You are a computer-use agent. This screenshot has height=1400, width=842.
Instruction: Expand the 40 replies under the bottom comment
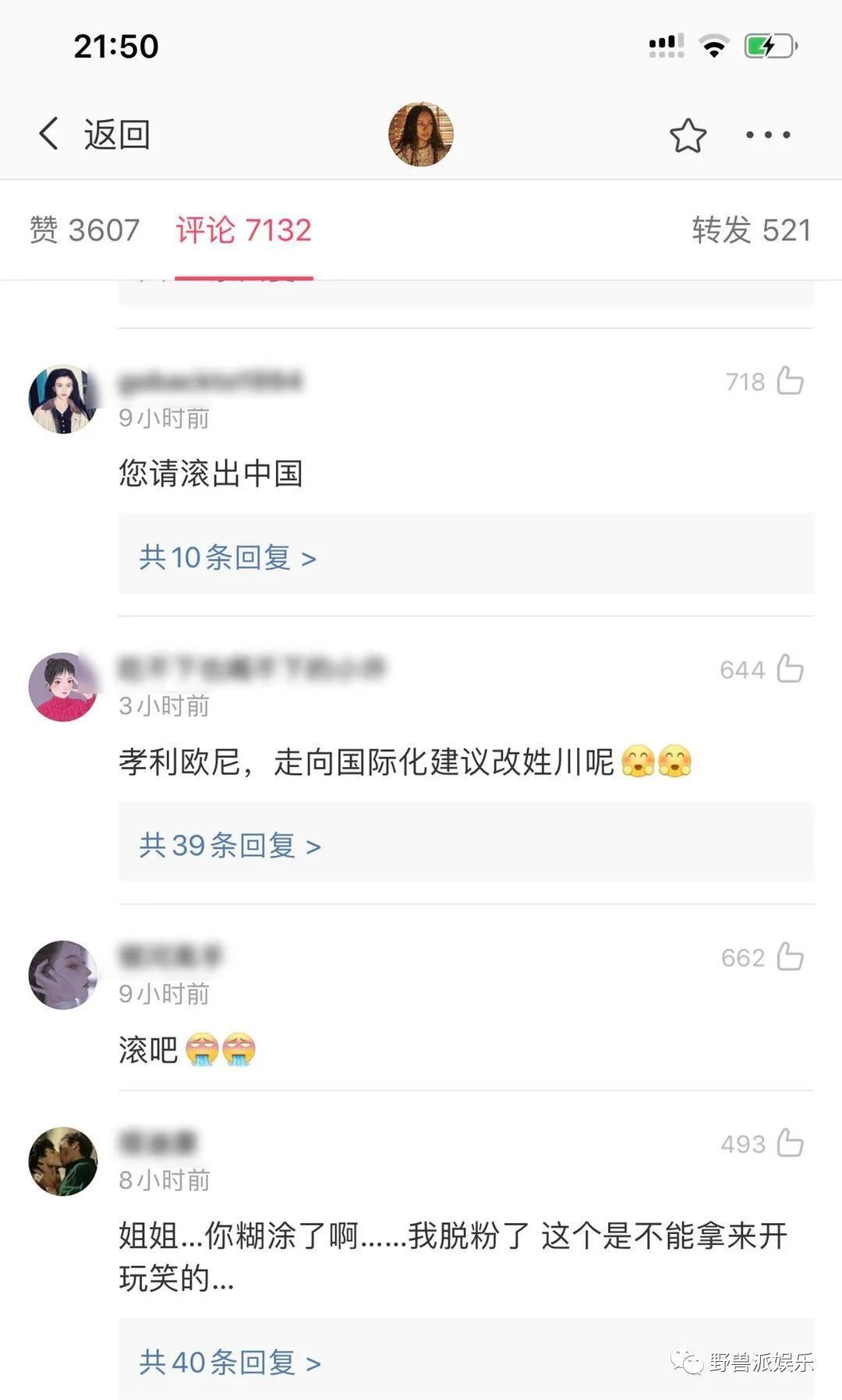(x=228, y=1363)
